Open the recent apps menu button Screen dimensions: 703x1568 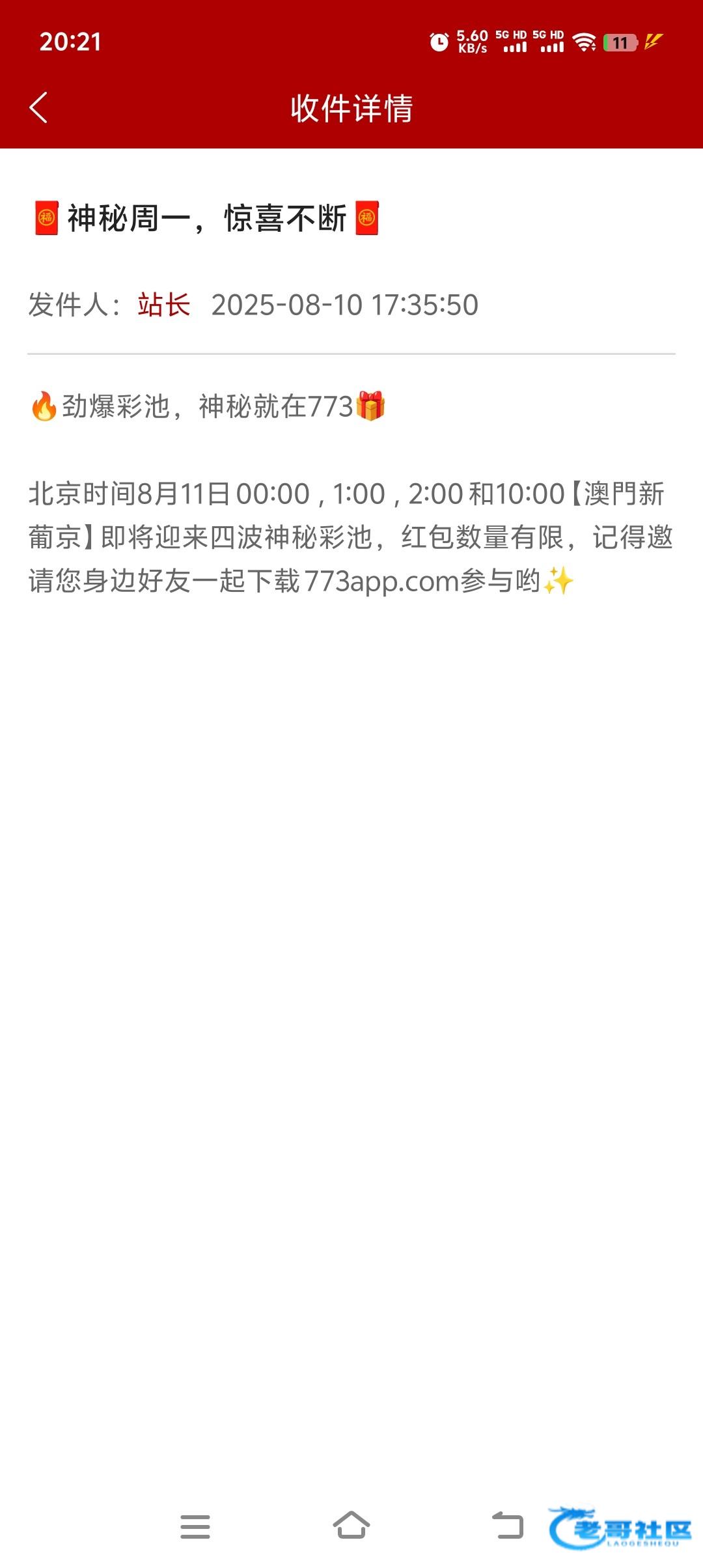click(x=195, y=1526)
